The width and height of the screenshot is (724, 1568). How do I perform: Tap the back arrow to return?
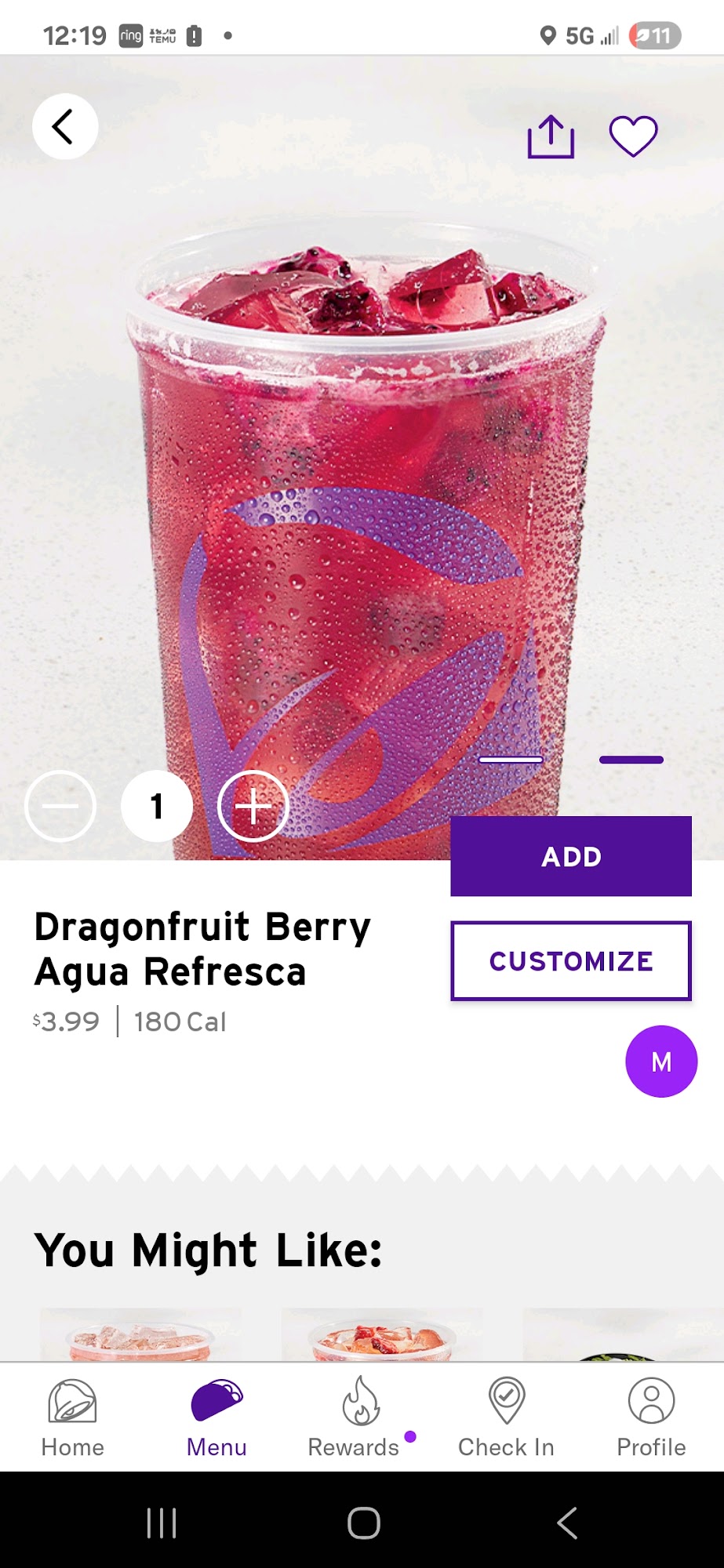point(64,126)
